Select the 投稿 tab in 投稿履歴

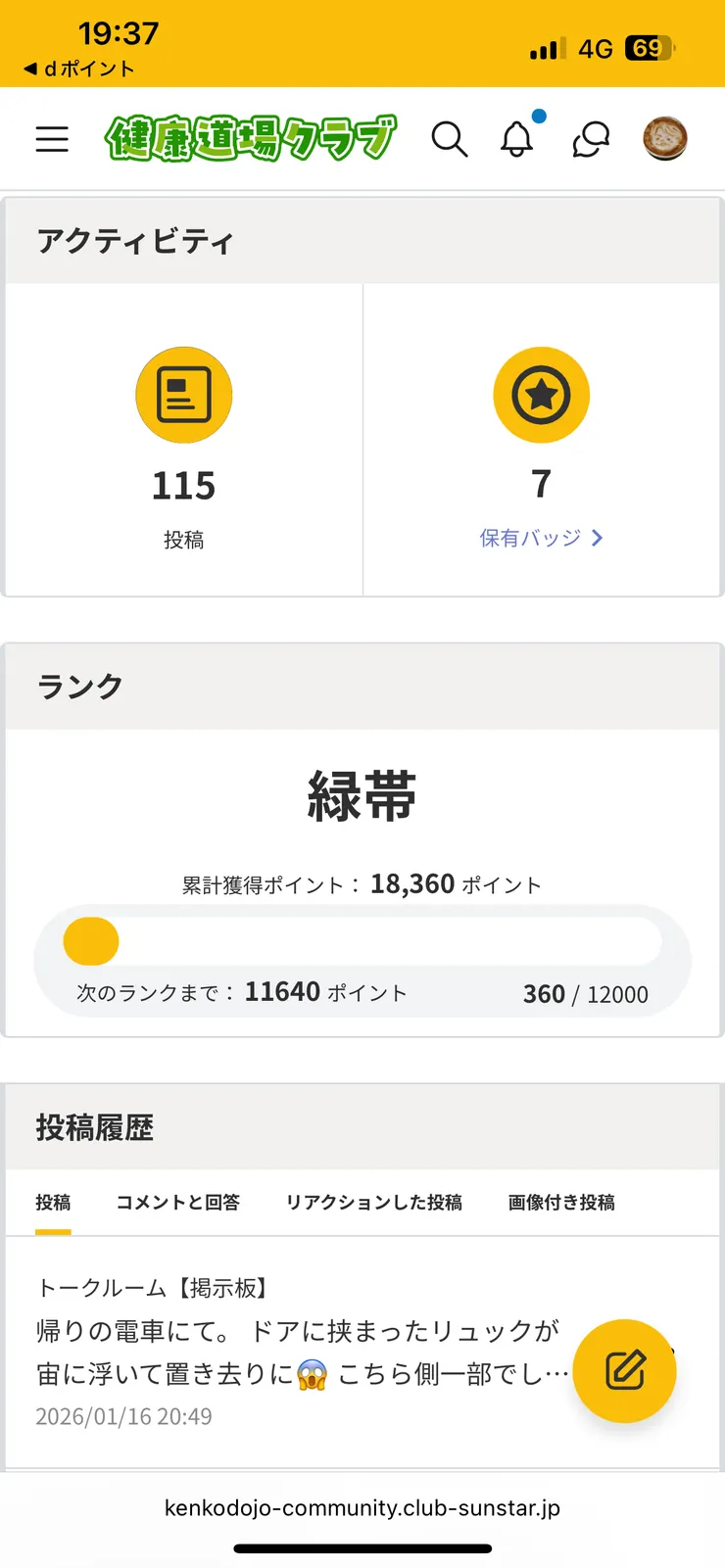pyautogui.click(x=53, y=1202)
